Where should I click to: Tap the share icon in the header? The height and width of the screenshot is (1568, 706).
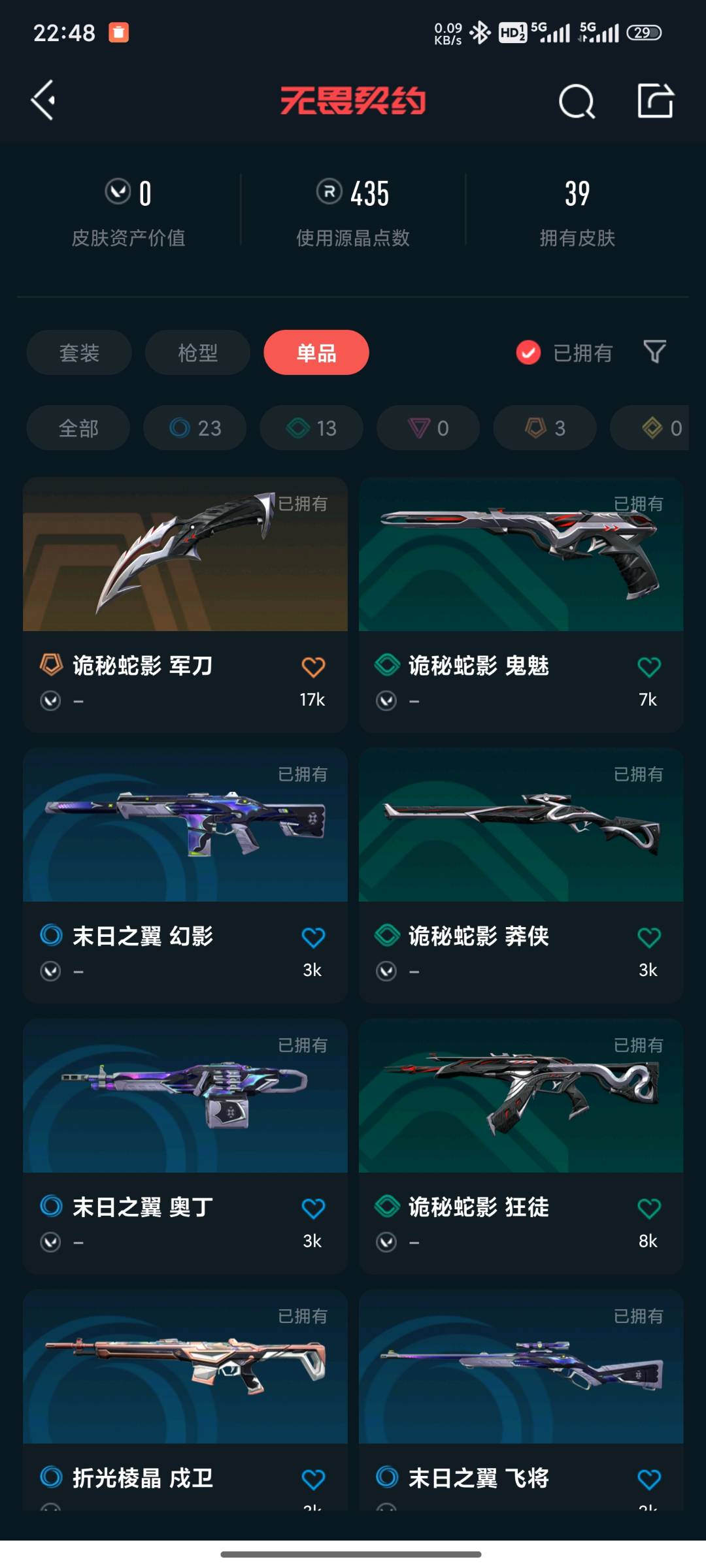click(x=655, y=101)
